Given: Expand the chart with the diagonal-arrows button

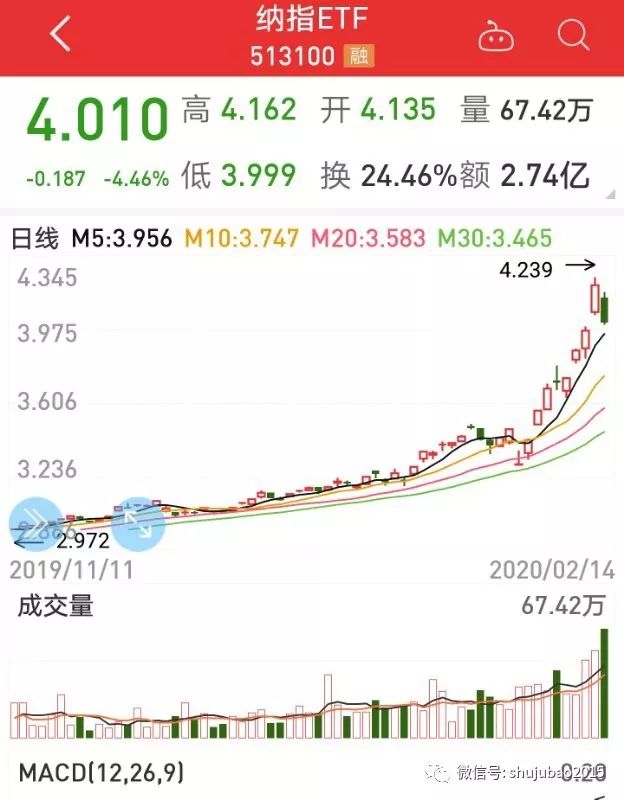Looking at the screenshot, I should pos(137,523).
